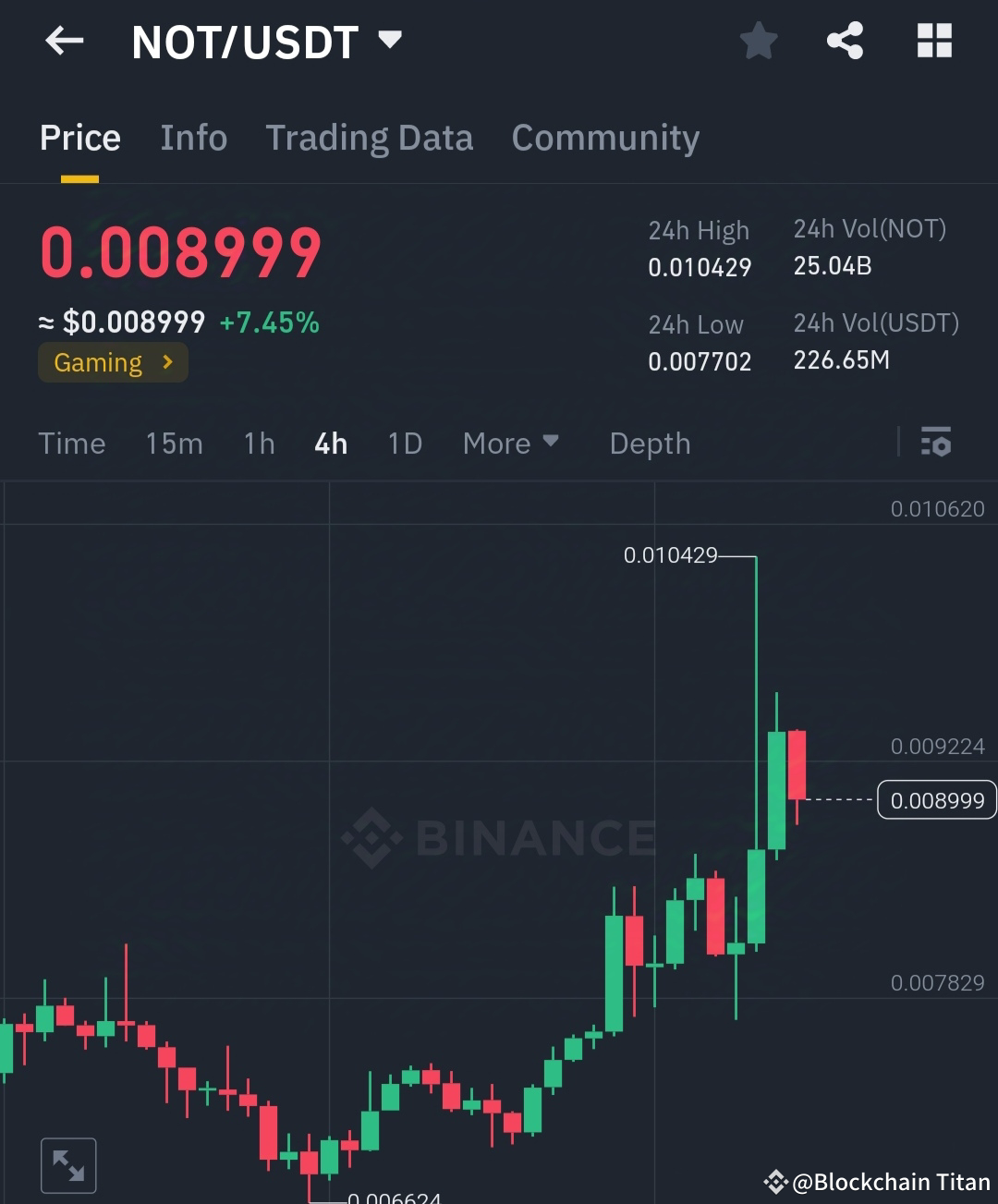Open the Gaming category tag

click(x=111, y=362)
